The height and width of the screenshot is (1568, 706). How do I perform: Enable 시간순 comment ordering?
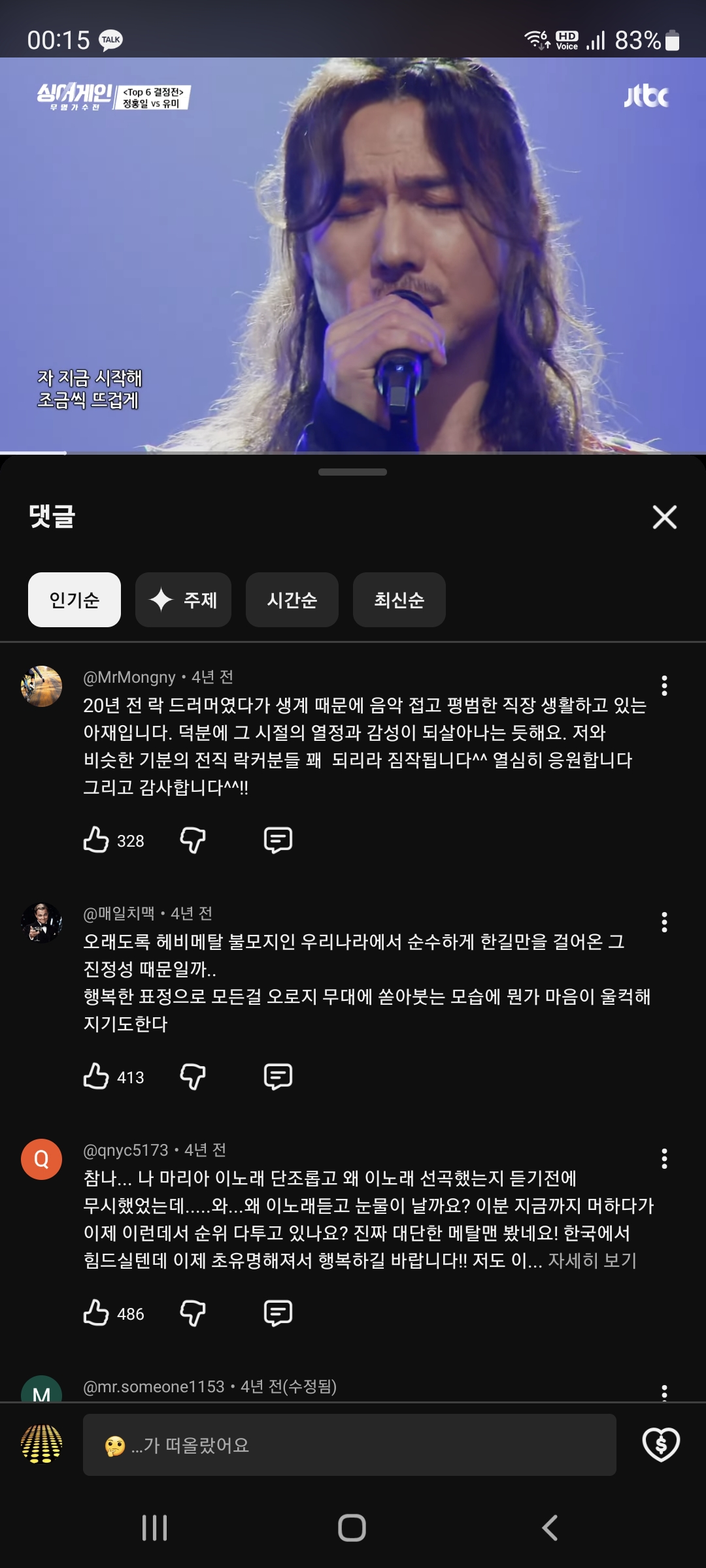[292, 600]
